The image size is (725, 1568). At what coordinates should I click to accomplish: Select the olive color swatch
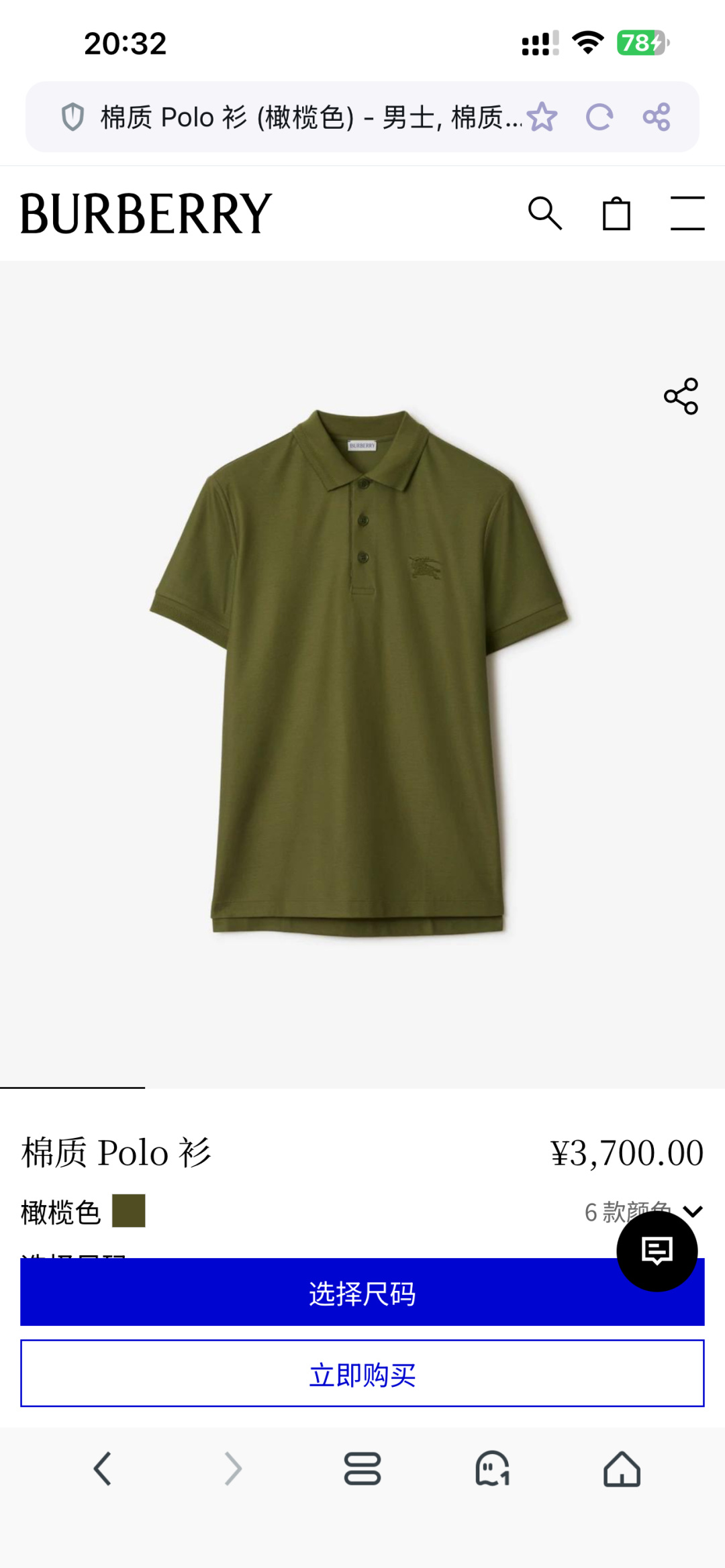click(x=129, y=1211)
